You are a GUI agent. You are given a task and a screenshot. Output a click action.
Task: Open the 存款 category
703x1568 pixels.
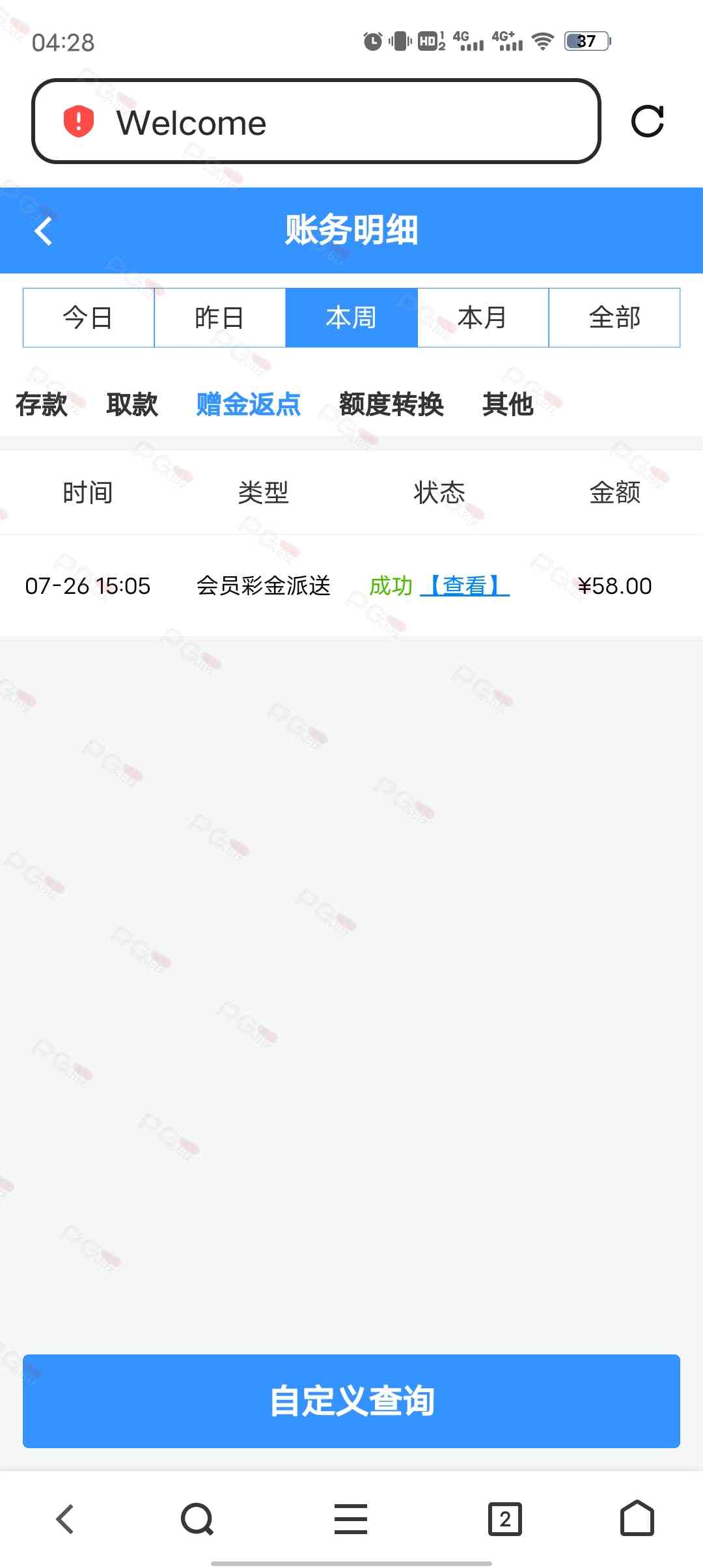pyautogui.click(x=42, y=404)
